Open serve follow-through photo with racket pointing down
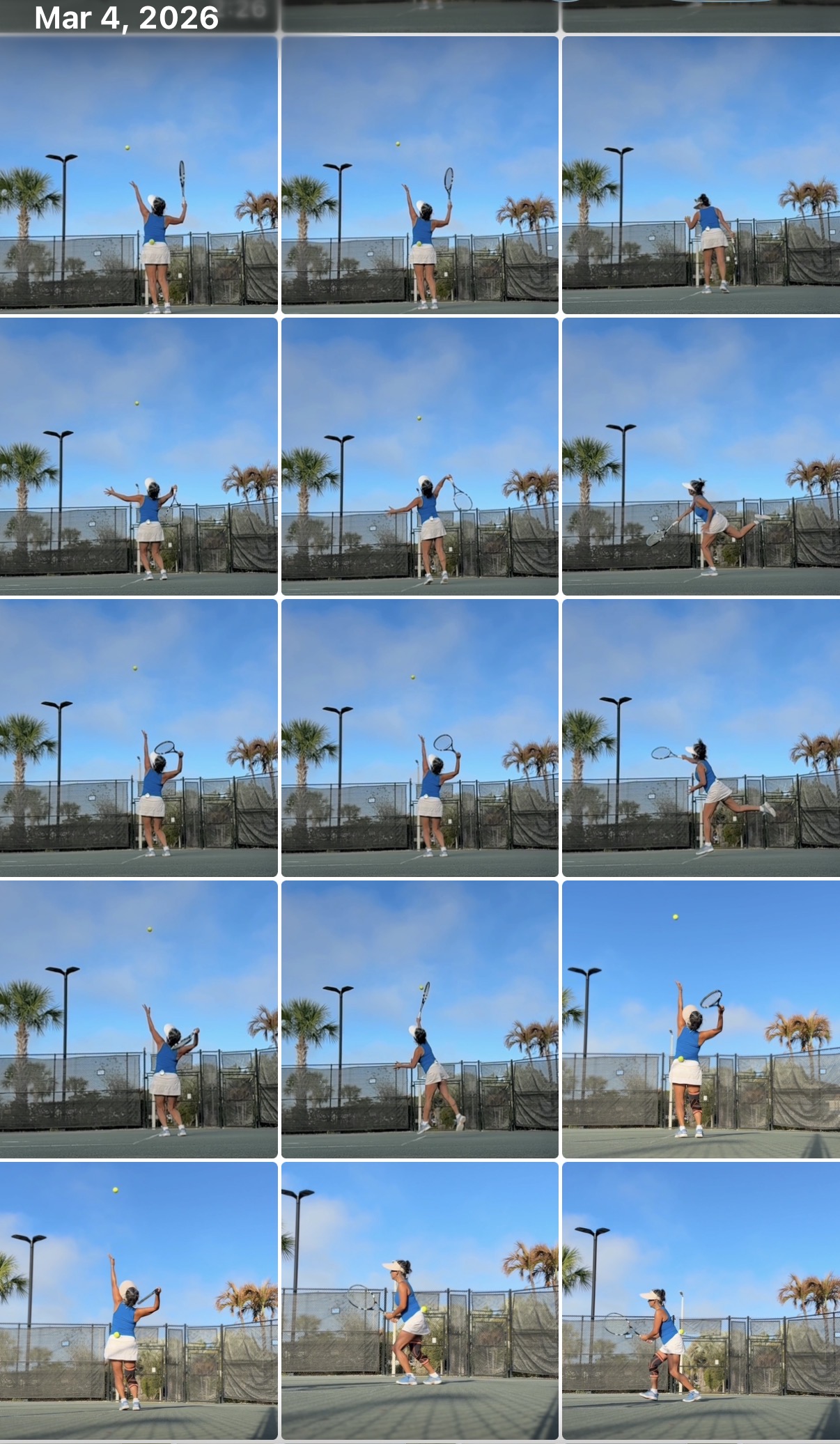Screen dimensions: 840x1444 point(701,457)
